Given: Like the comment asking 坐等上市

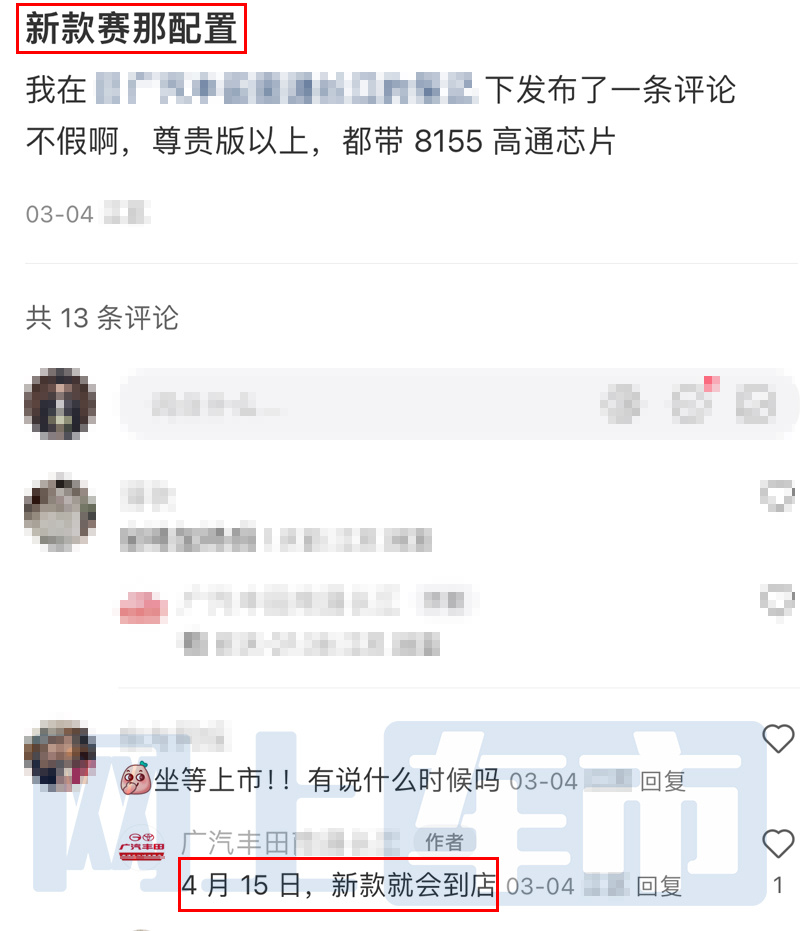Looking at the screenshot, I should (778, 739).
